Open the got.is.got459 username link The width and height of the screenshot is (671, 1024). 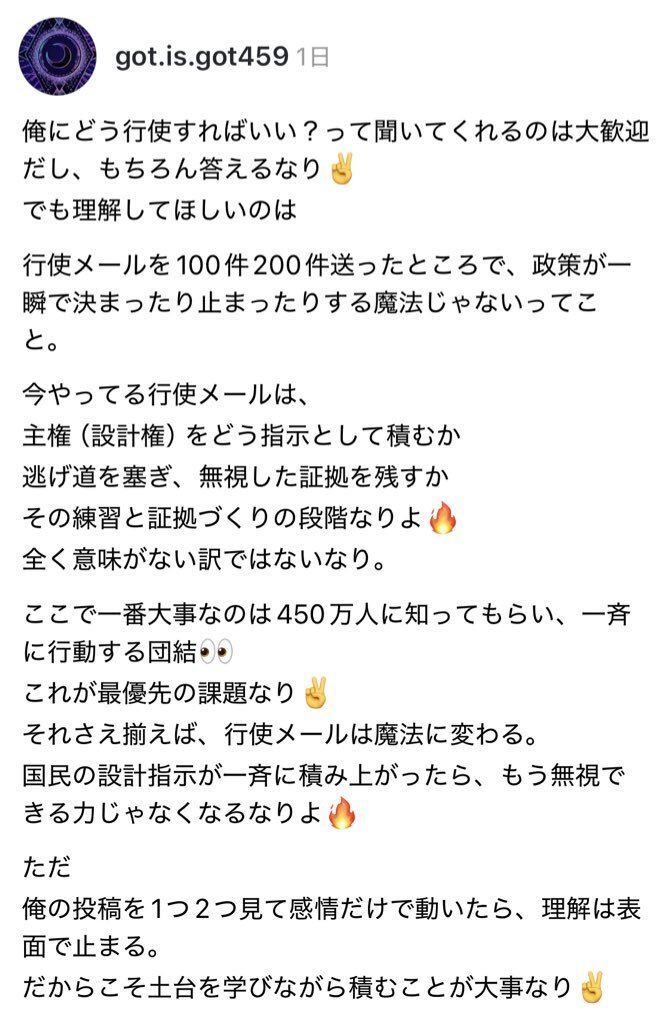[x=202, y=57]
